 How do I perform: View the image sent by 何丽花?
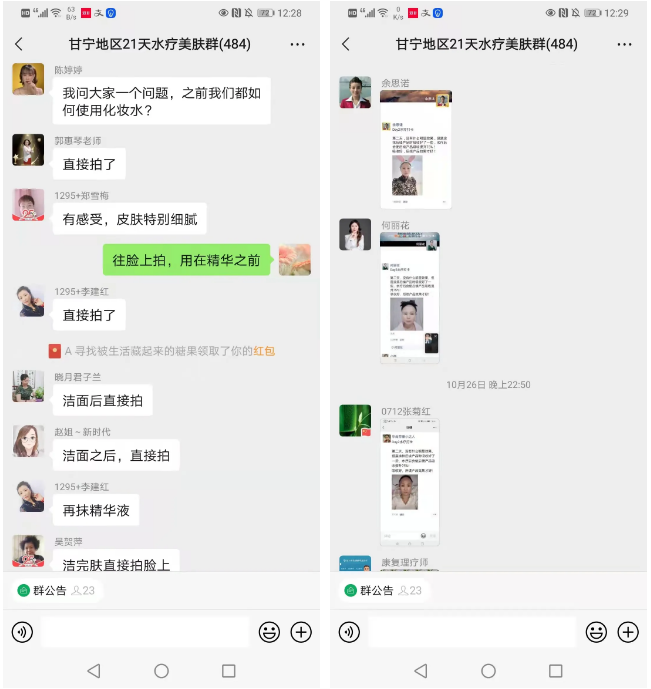(409, 297)
